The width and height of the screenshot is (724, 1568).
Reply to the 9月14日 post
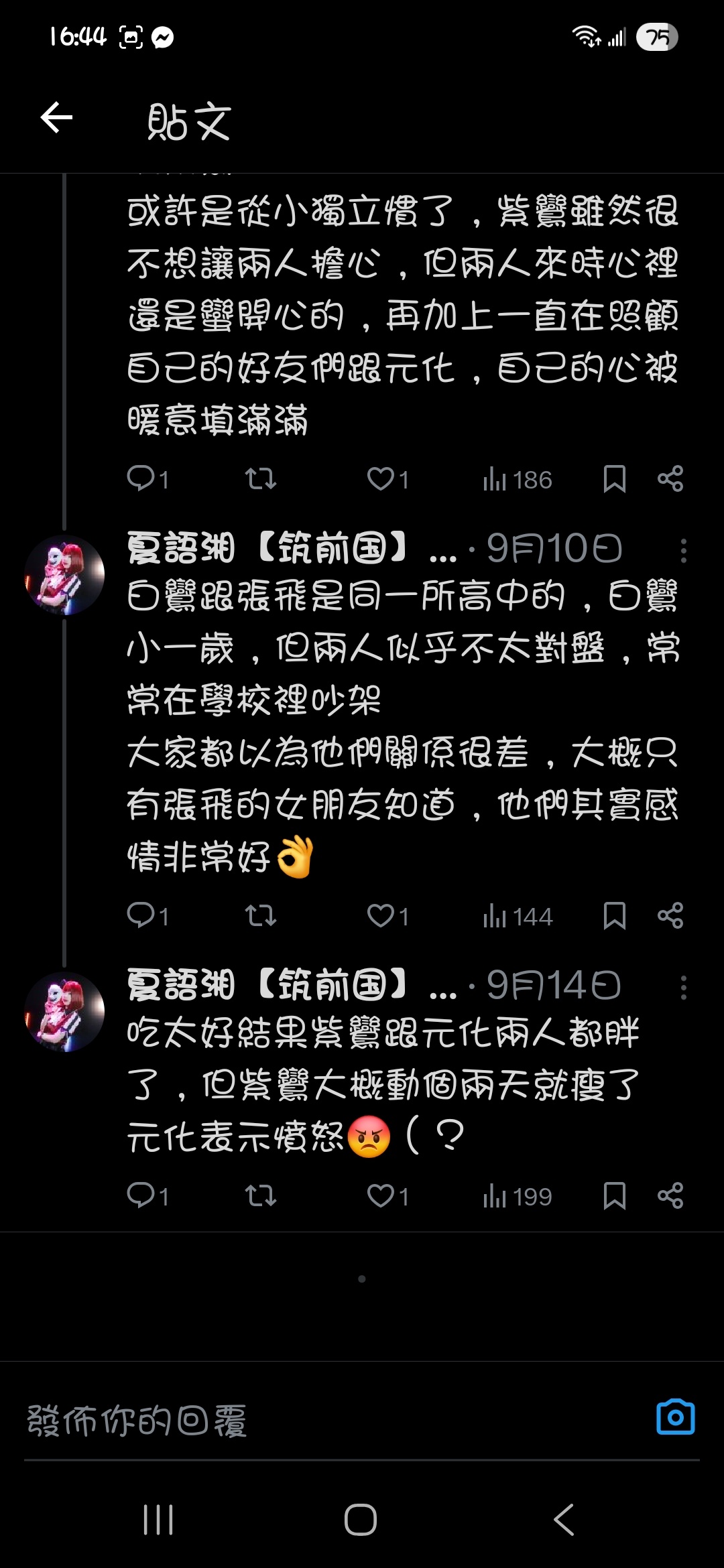pos(141,1195)
